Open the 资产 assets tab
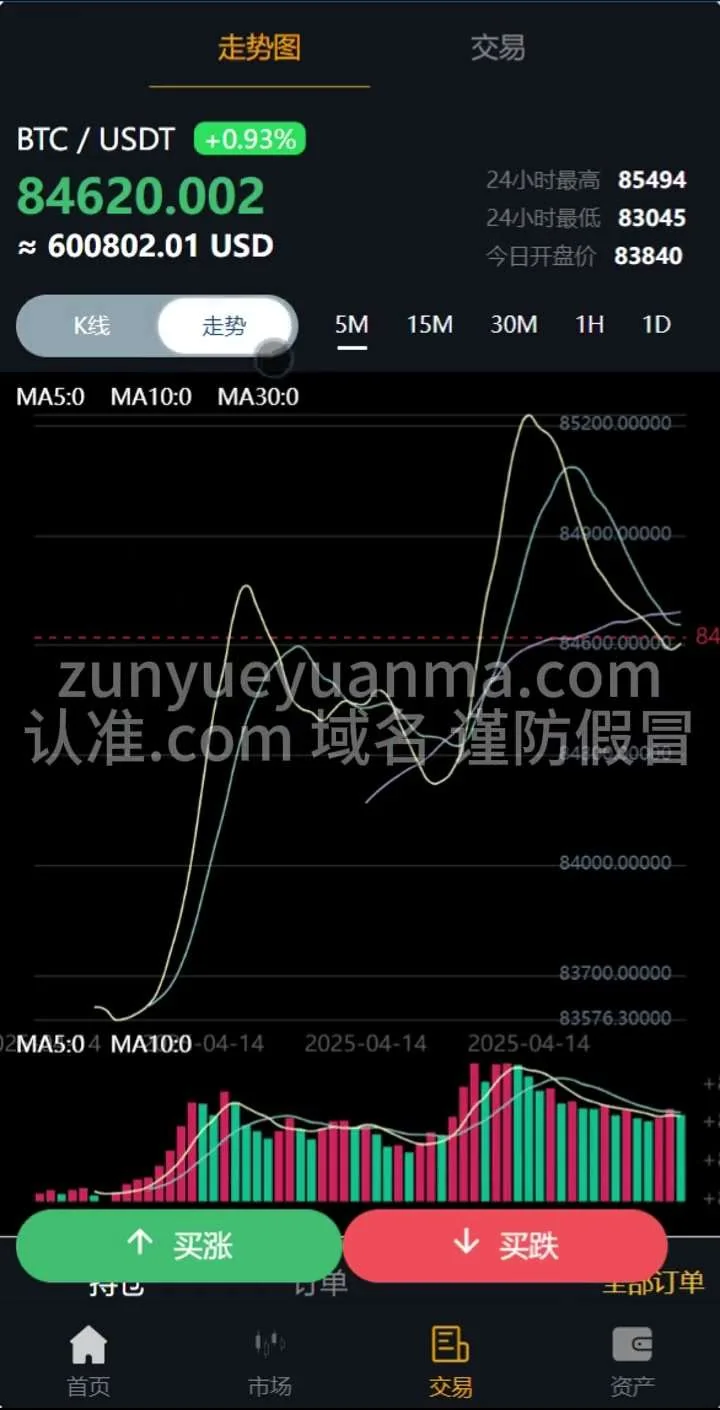 (632, 1360)
